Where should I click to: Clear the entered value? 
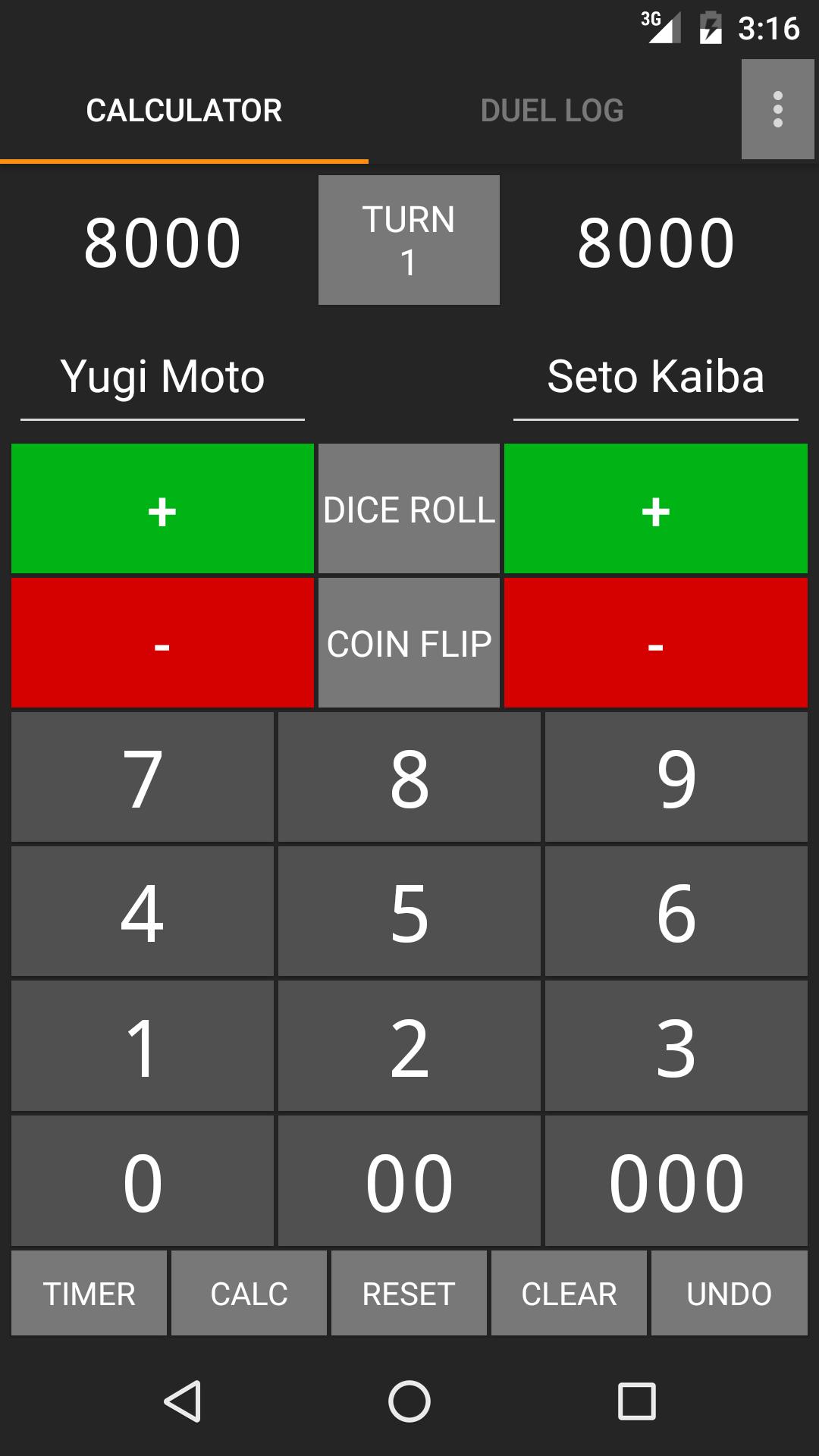569,1294
